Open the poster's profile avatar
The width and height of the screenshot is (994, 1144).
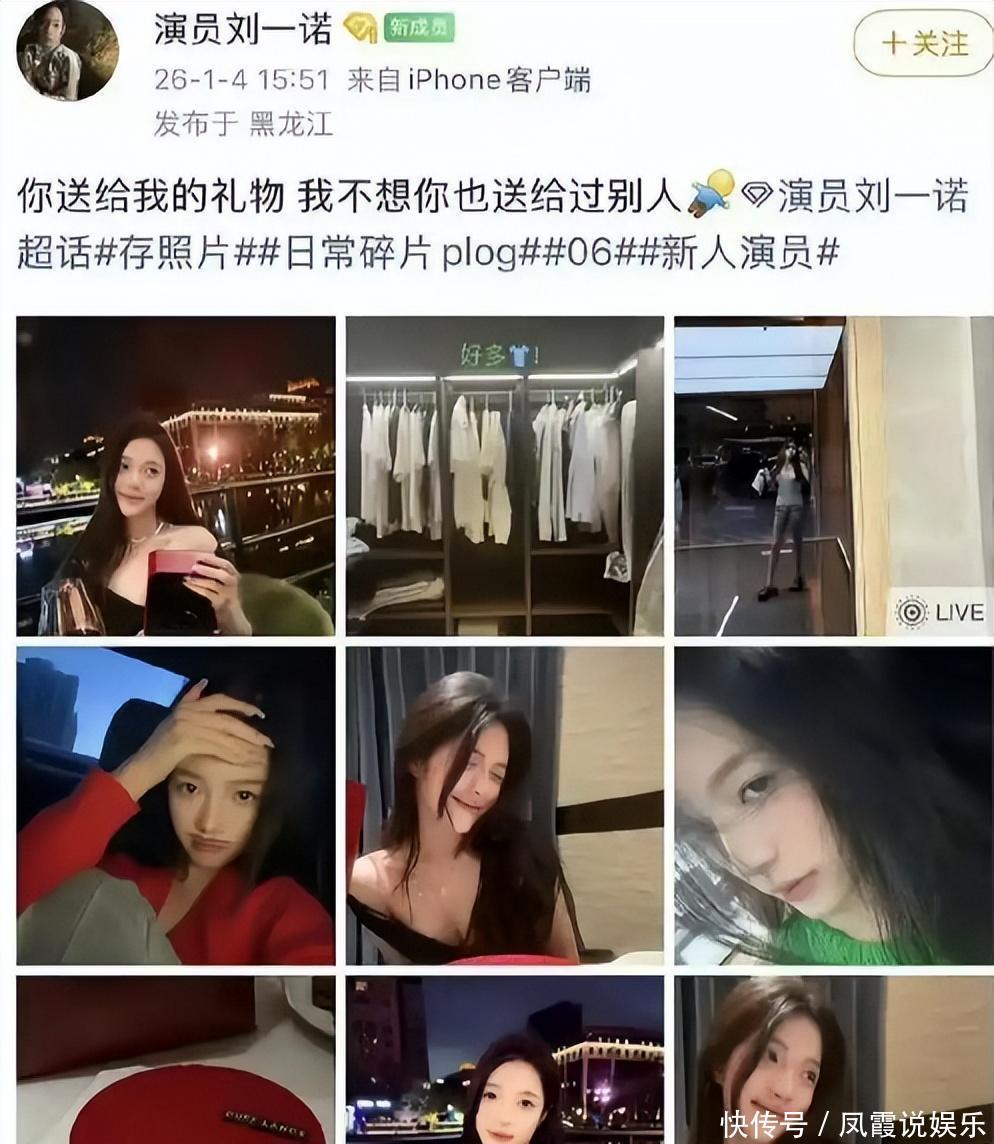coord(67,50)
